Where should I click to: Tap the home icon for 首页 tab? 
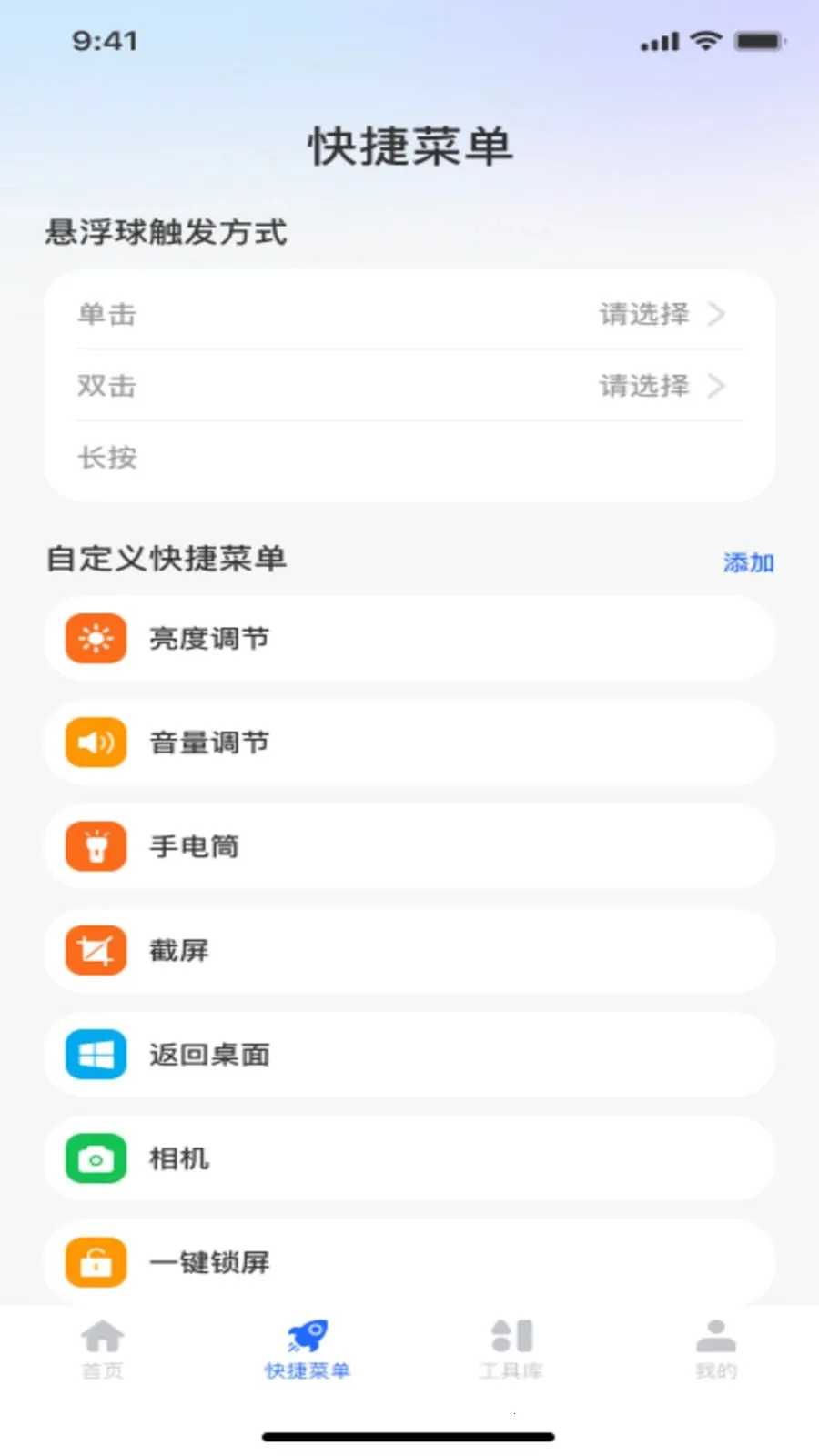105,1338
